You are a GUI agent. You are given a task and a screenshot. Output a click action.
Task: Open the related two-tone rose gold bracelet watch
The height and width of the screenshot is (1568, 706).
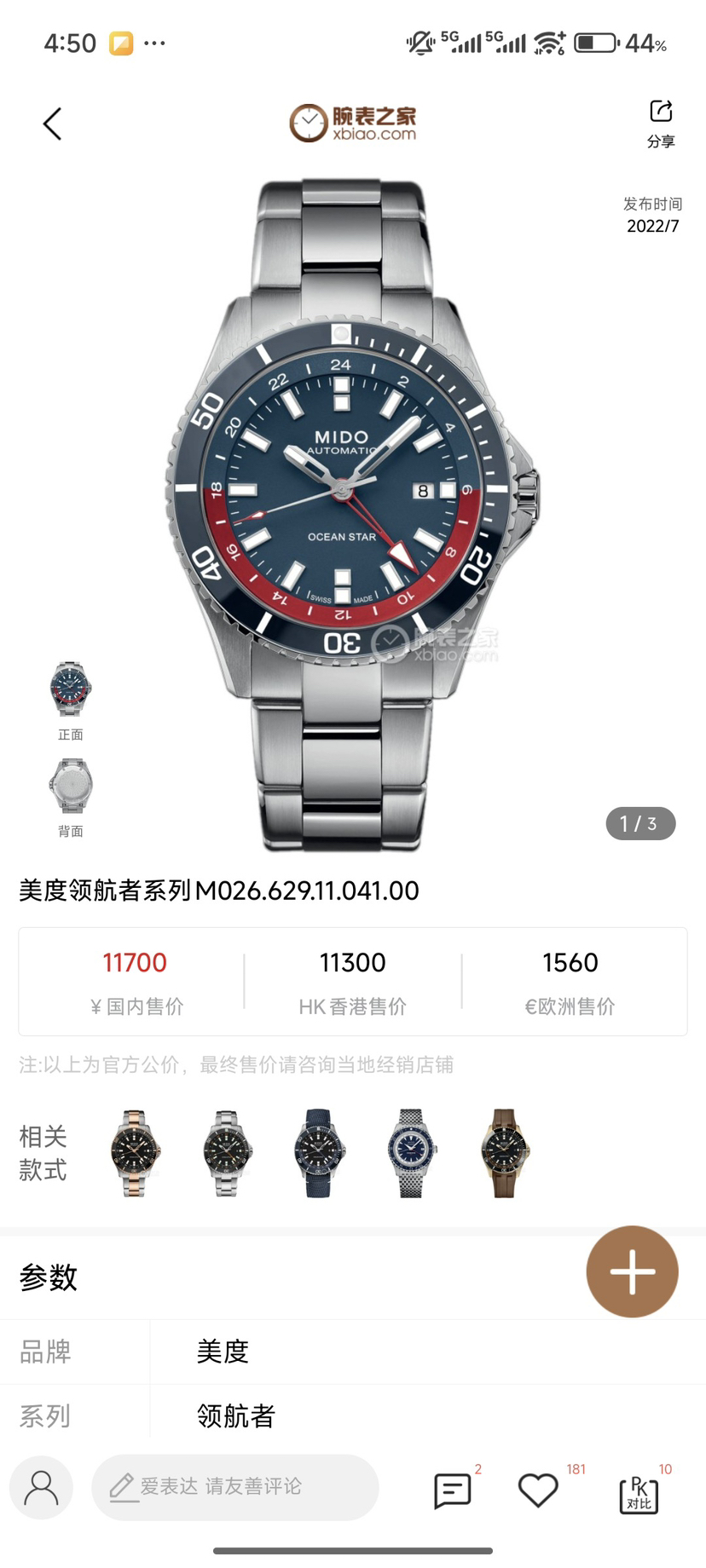coord(136,1153)
